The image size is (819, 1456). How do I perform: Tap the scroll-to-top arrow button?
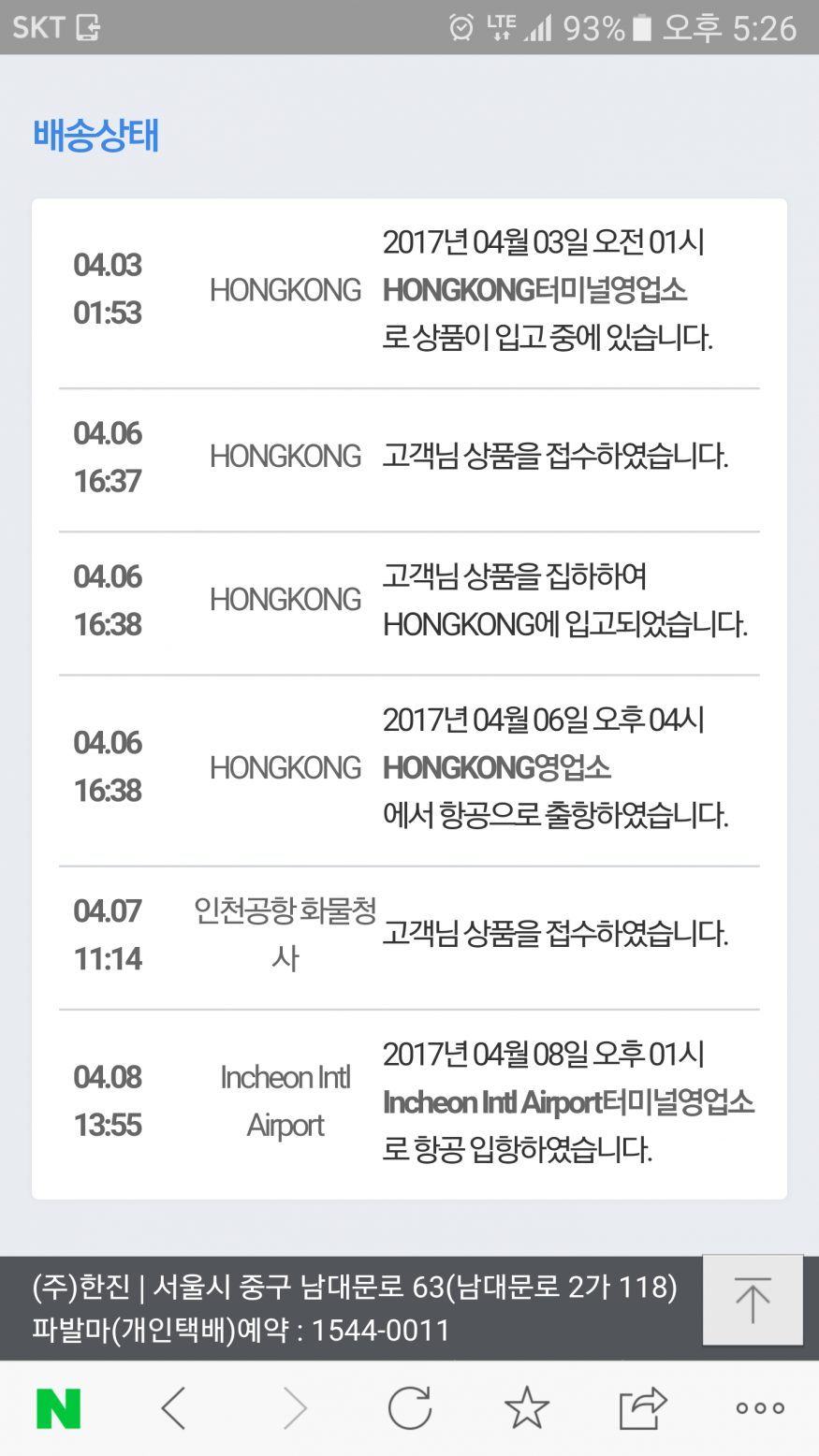tap(753, 1300)
